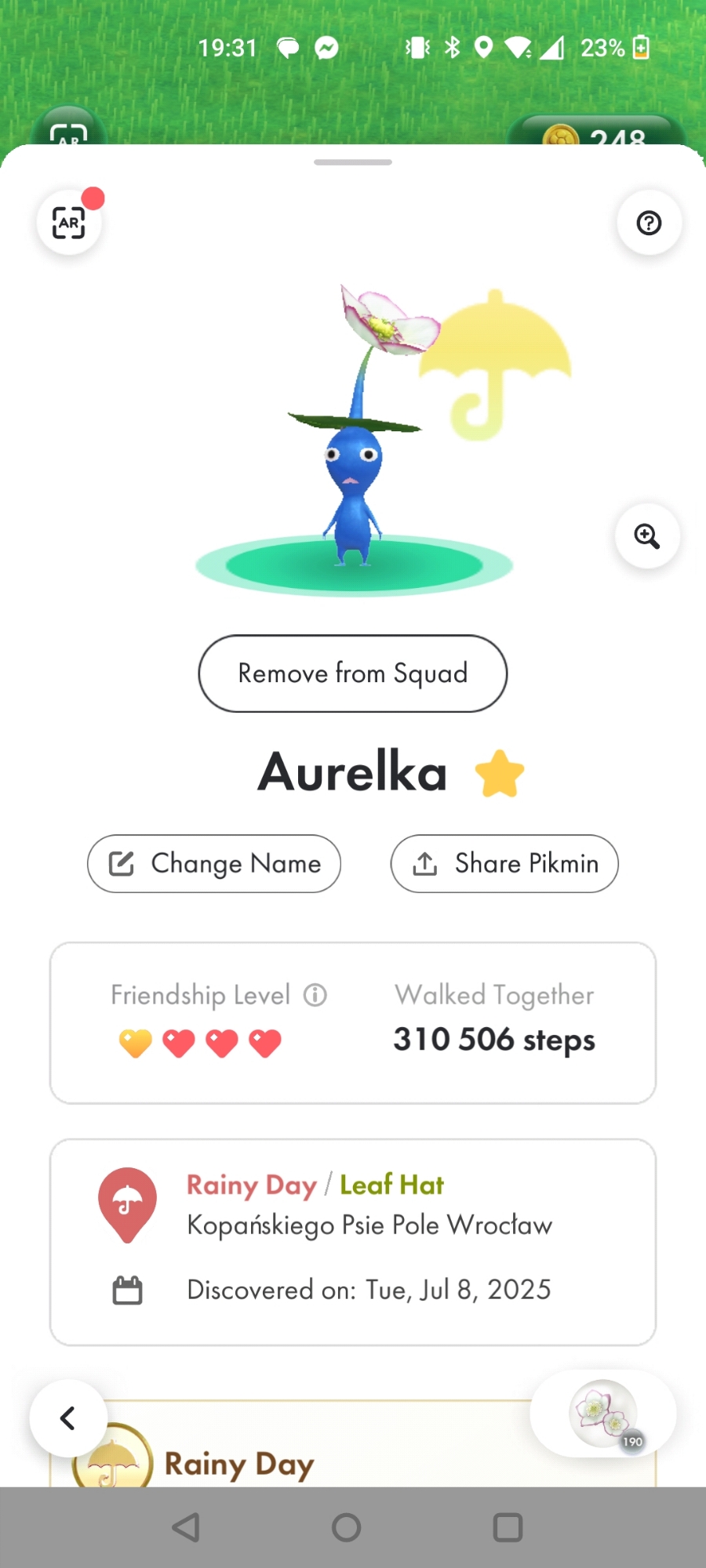This screenshot has width=706, height=1568.
Task: Go back with the left arrow button
Action: point(68,1417)
